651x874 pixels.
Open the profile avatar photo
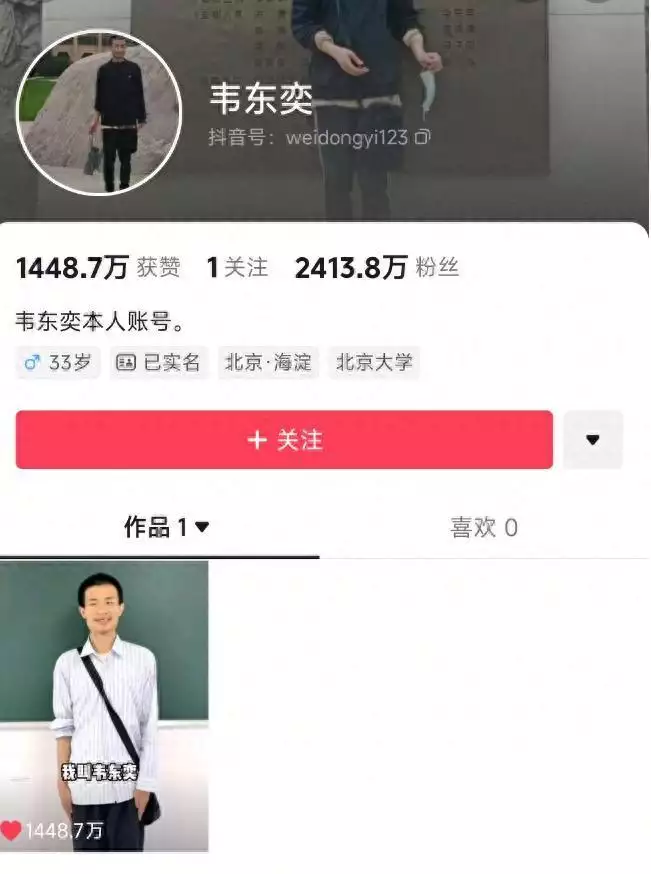100,112
